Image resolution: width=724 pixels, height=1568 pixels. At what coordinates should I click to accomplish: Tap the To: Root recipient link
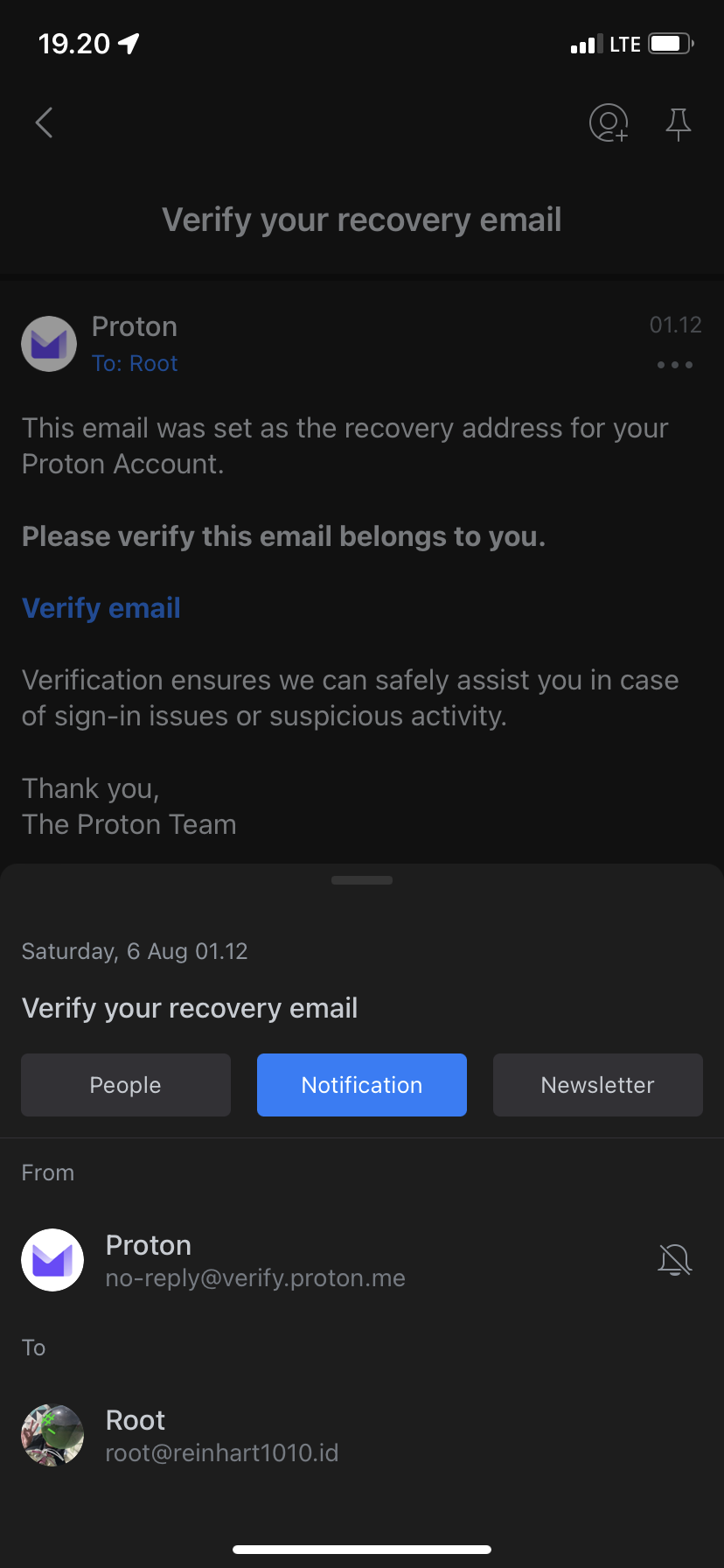tap(135, 363)
